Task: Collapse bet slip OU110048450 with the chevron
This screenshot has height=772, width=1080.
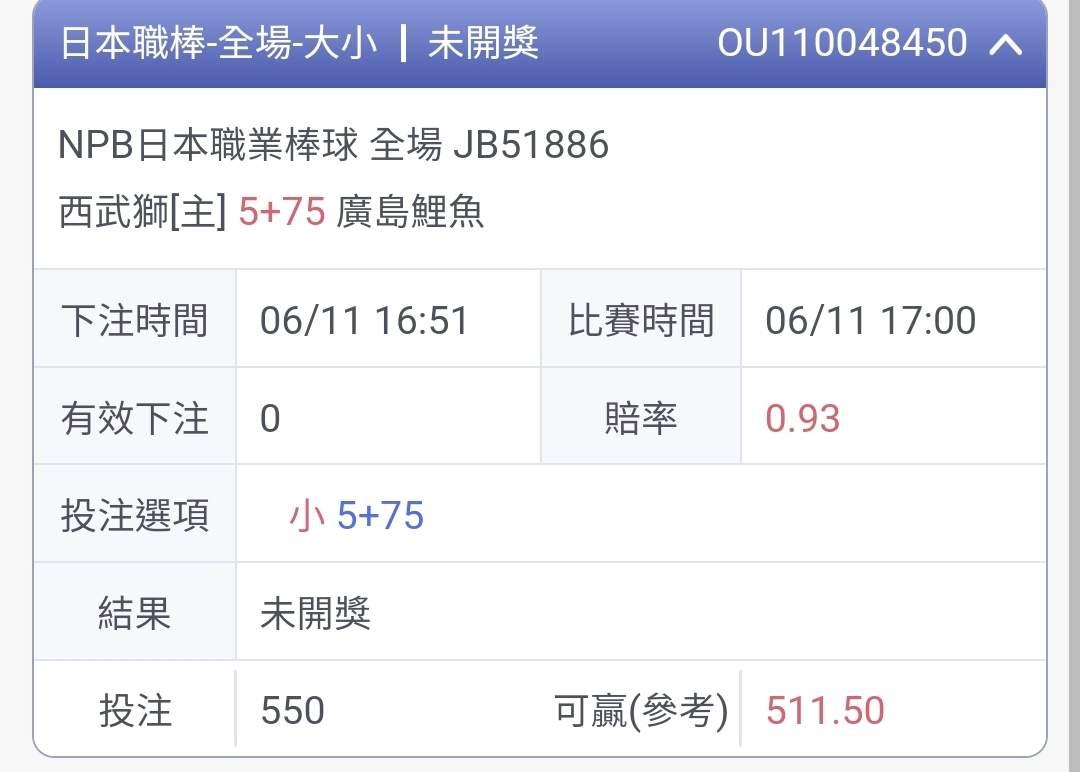Action: (x=1006, y=44)
